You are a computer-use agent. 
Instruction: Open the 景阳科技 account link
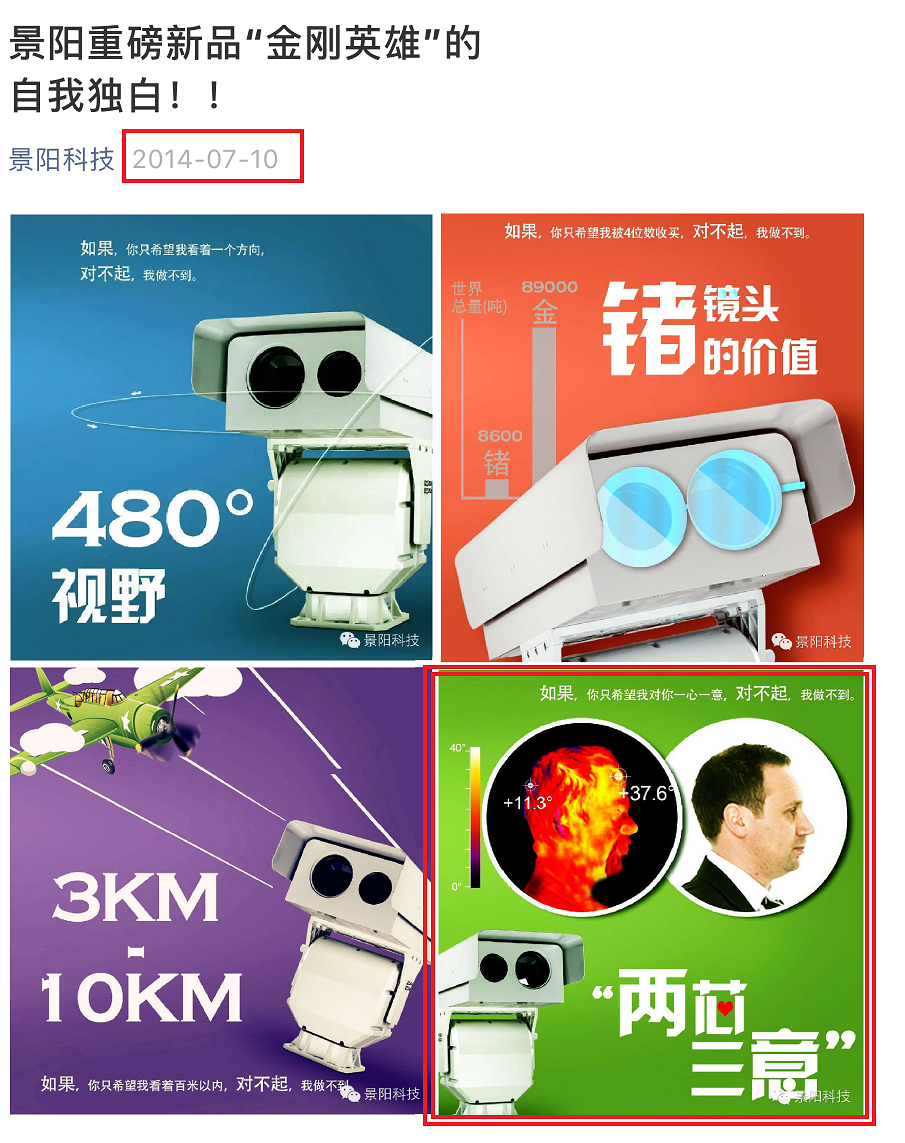62,159
